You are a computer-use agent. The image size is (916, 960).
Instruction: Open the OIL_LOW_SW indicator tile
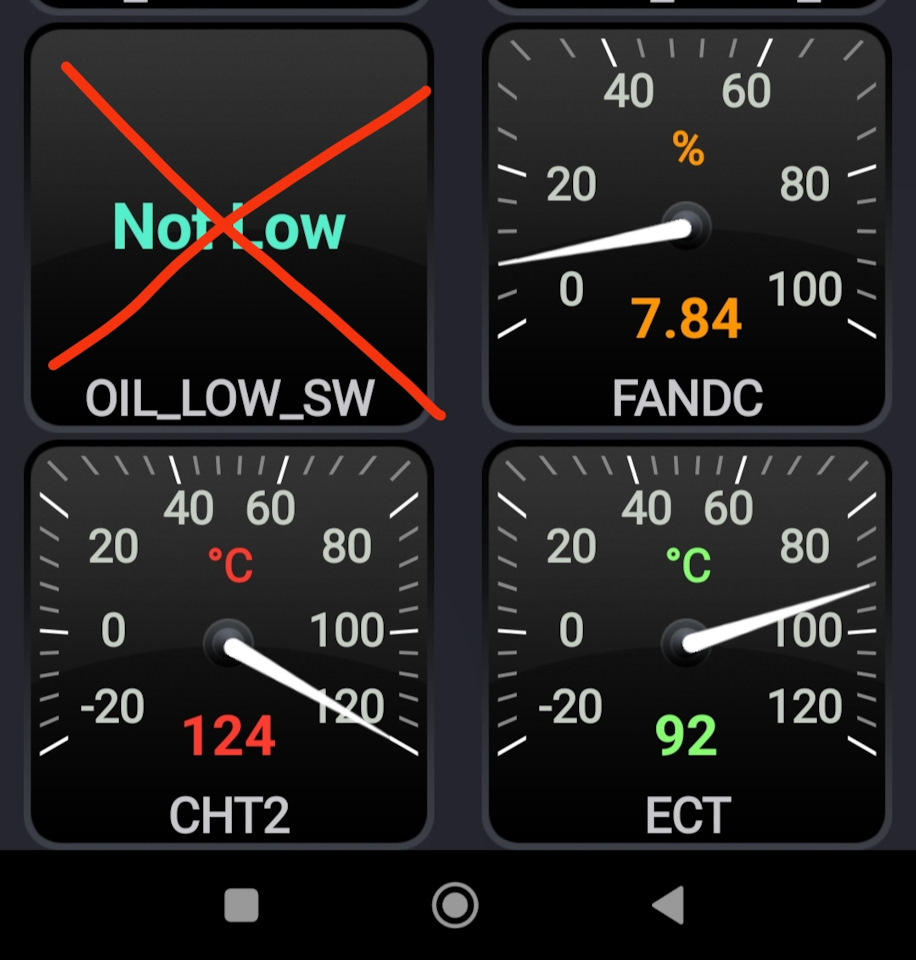tap(230, 228)
